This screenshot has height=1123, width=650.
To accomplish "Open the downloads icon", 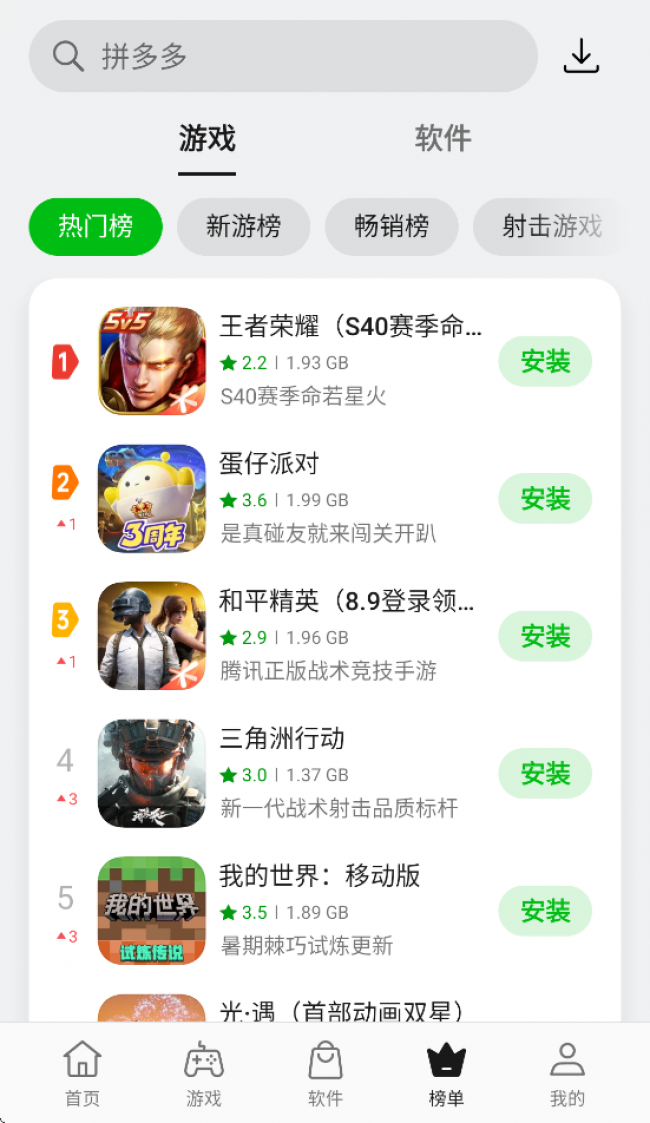I will (x=581, y=56).
